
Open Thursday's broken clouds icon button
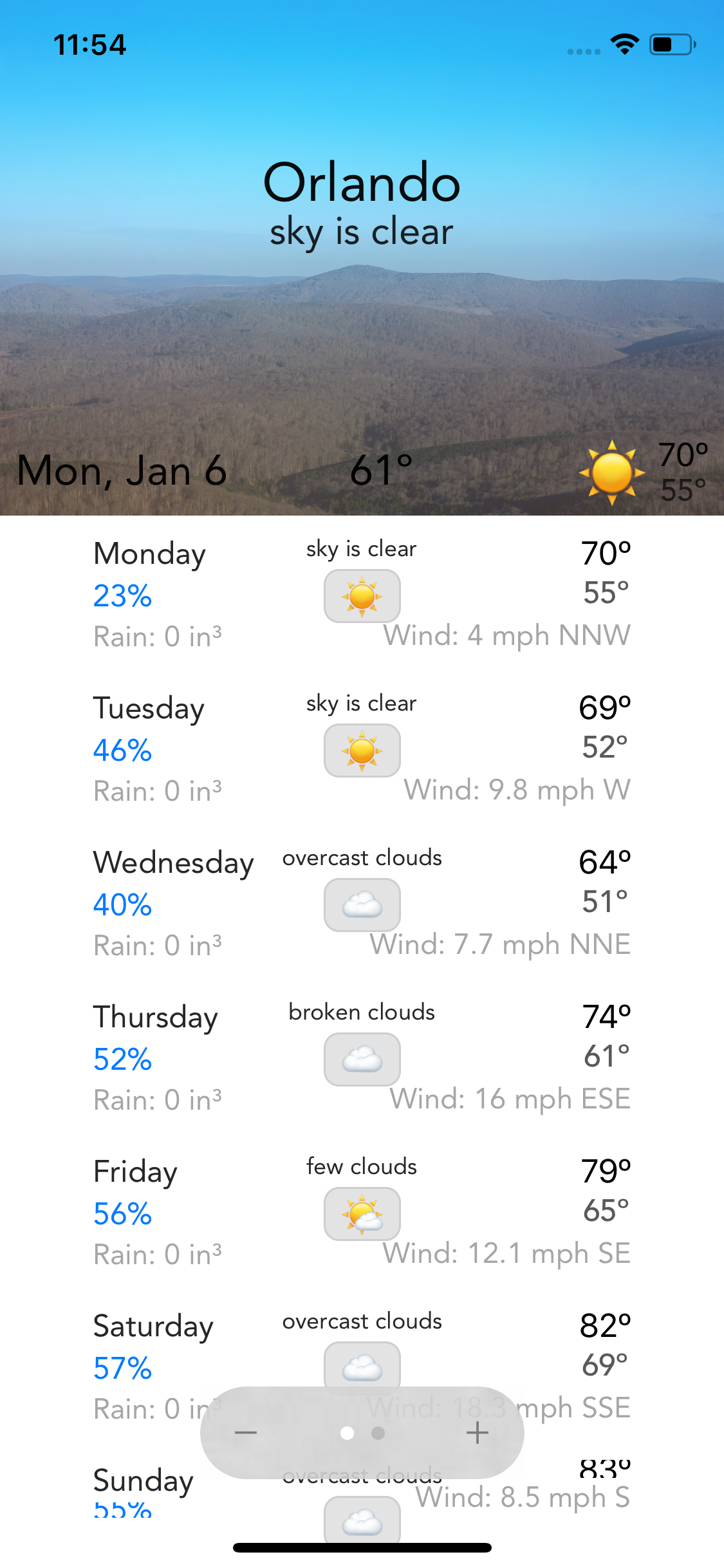[x=362, y=1059]
